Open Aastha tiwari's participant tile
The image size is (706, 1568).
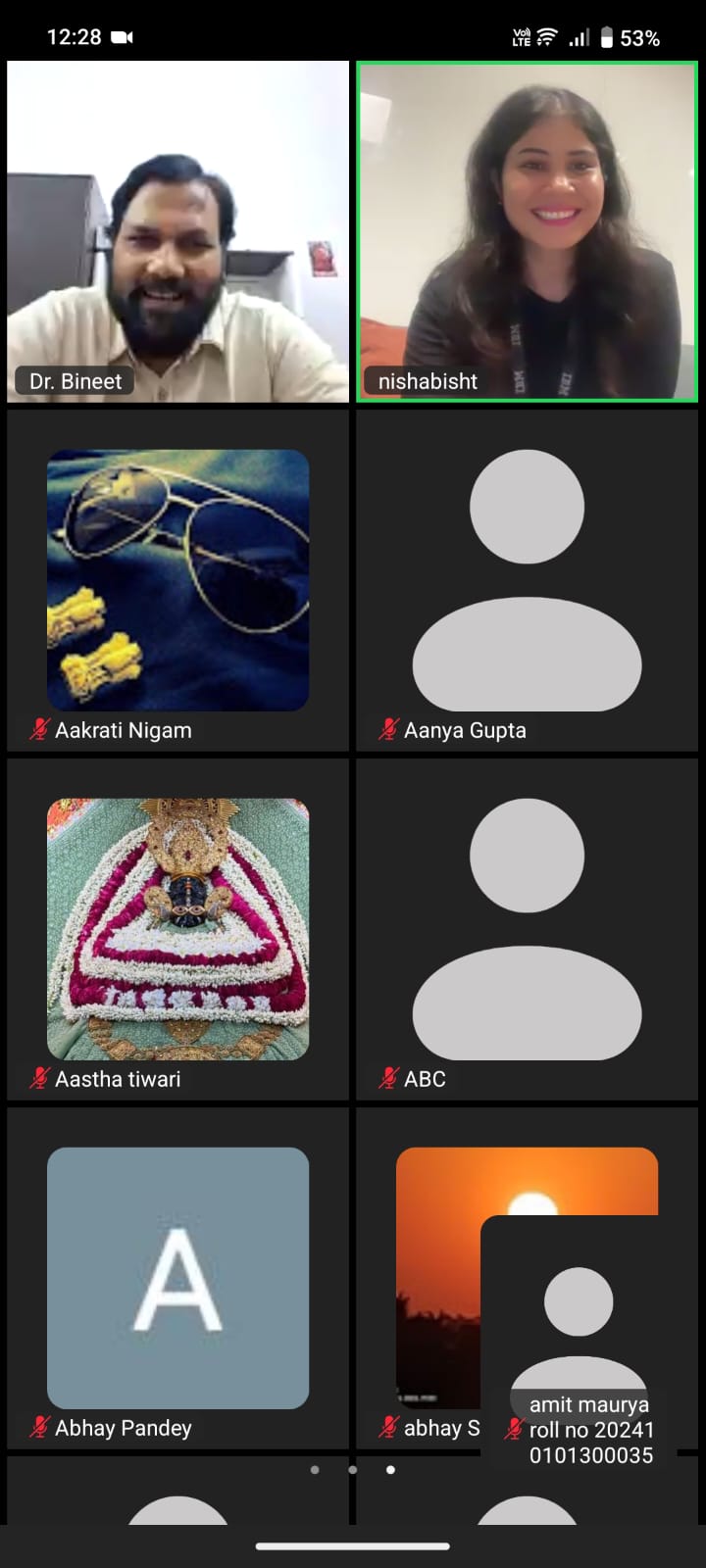(177, 929)
